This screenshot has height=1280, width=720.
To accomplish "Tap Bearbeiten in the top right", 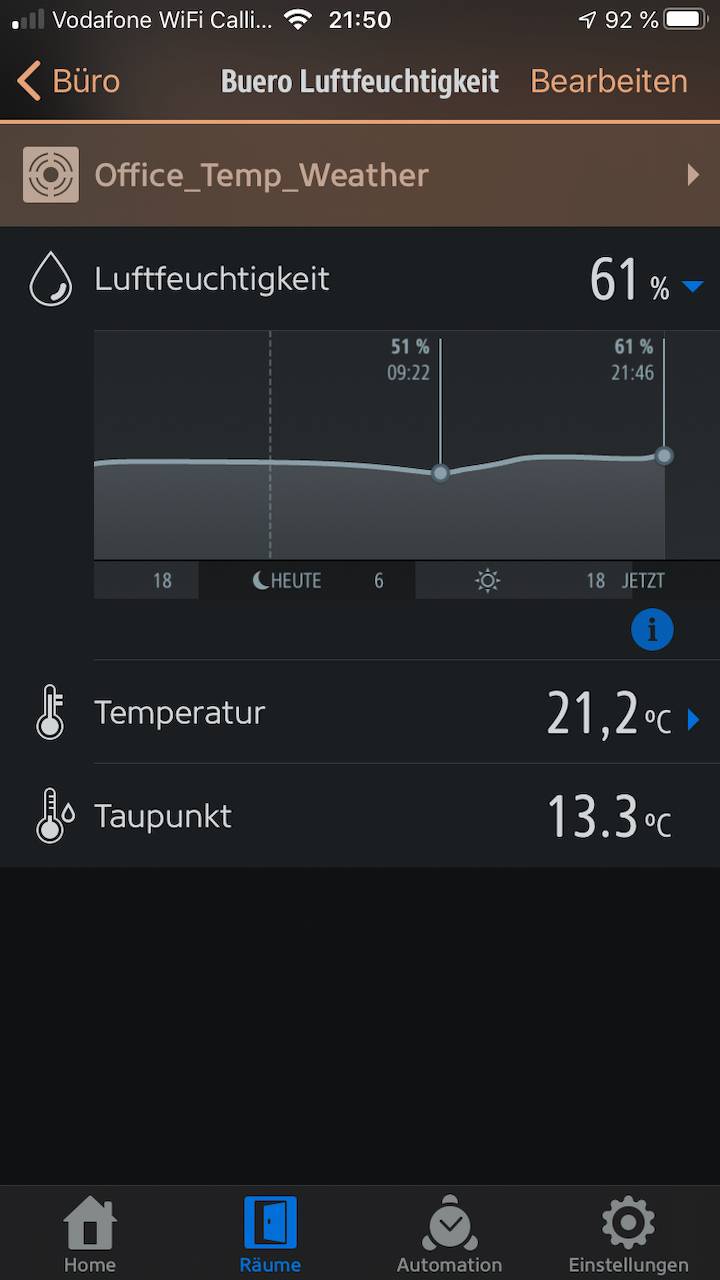I will (608, 81).
